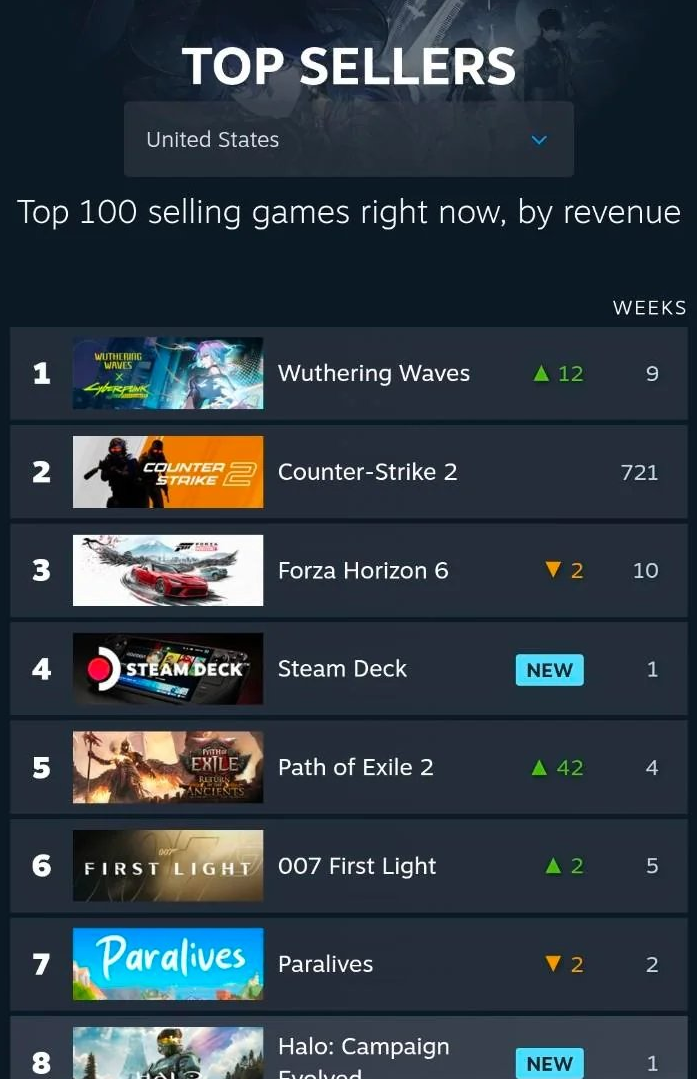Open Halo: Campaign Evolved row

tap(349, 1048)
